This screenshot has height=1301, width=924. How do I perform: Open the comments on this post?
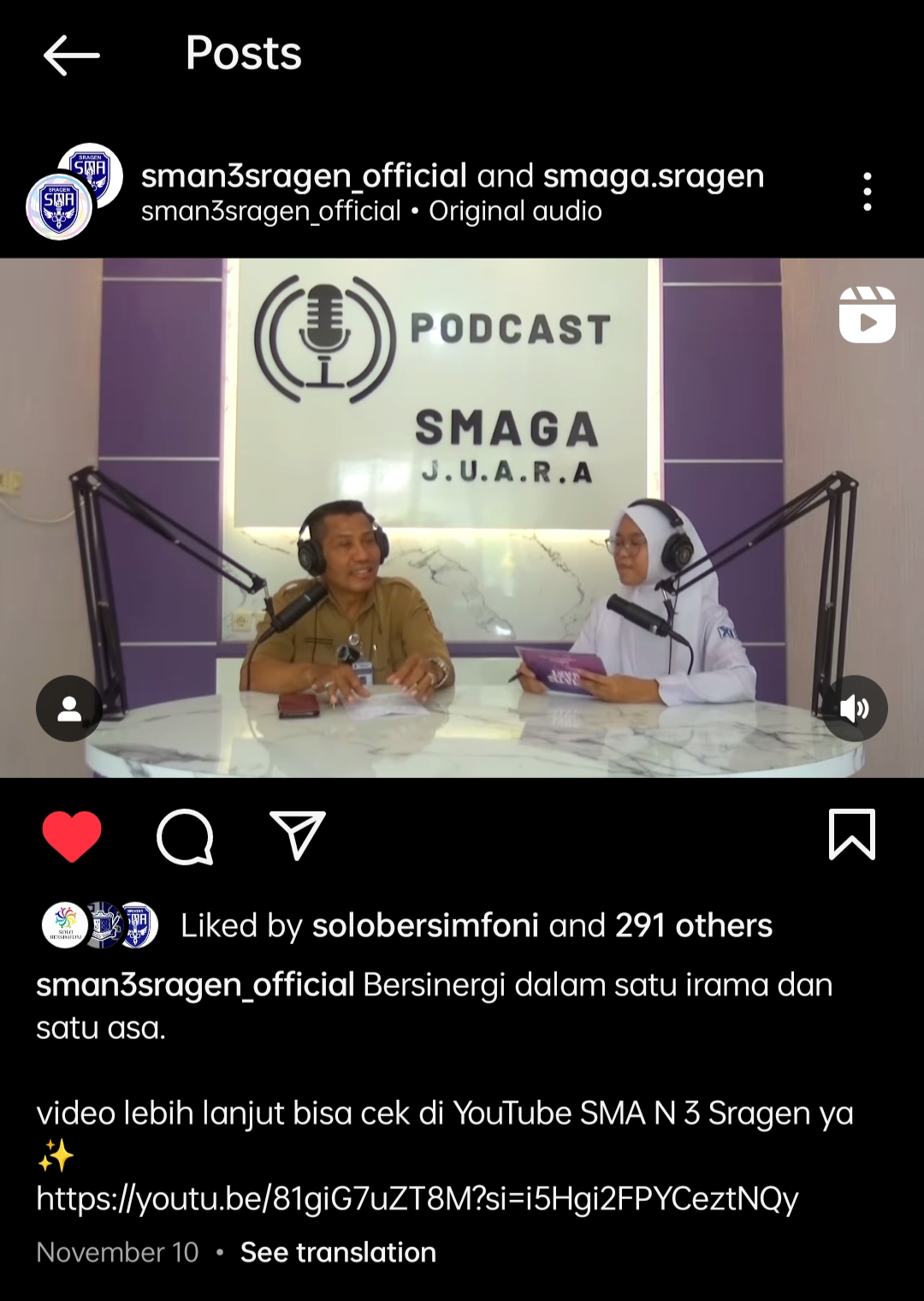pos(185,835)
